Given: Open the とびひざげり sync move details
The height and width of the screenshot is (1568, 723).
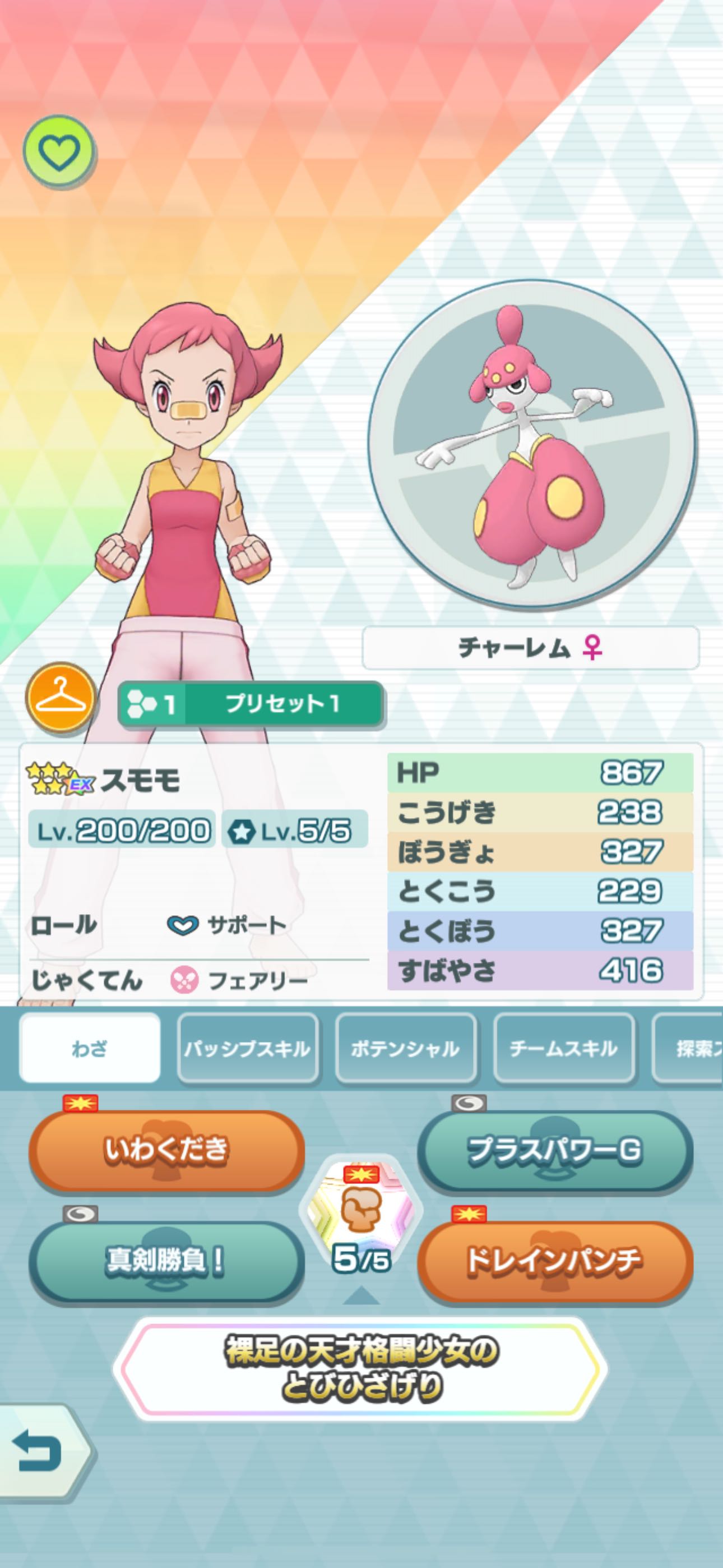Looking at the screenshot, I should 361,1369.
